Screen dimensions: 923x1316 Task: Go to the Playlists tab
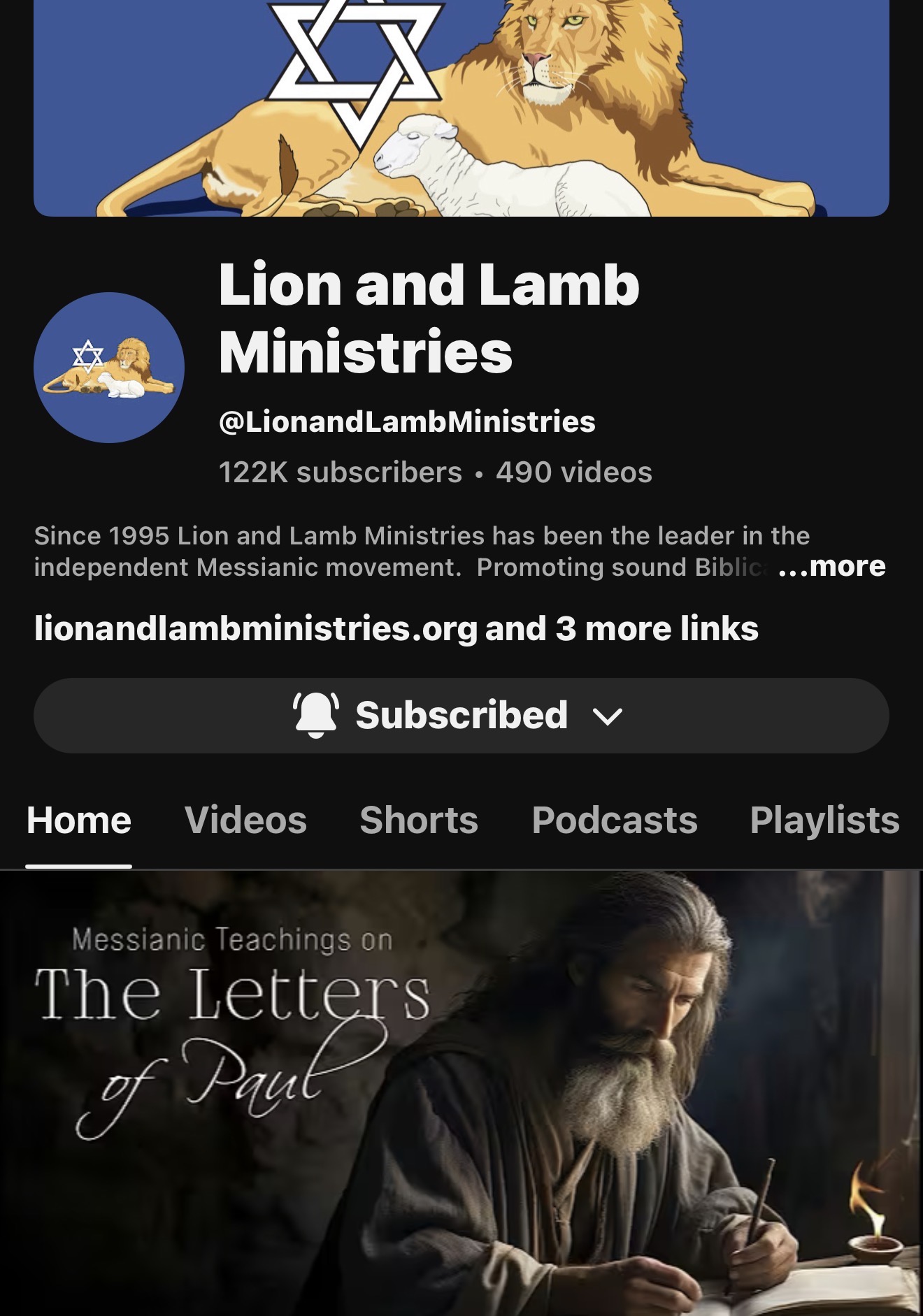(824, 820)
